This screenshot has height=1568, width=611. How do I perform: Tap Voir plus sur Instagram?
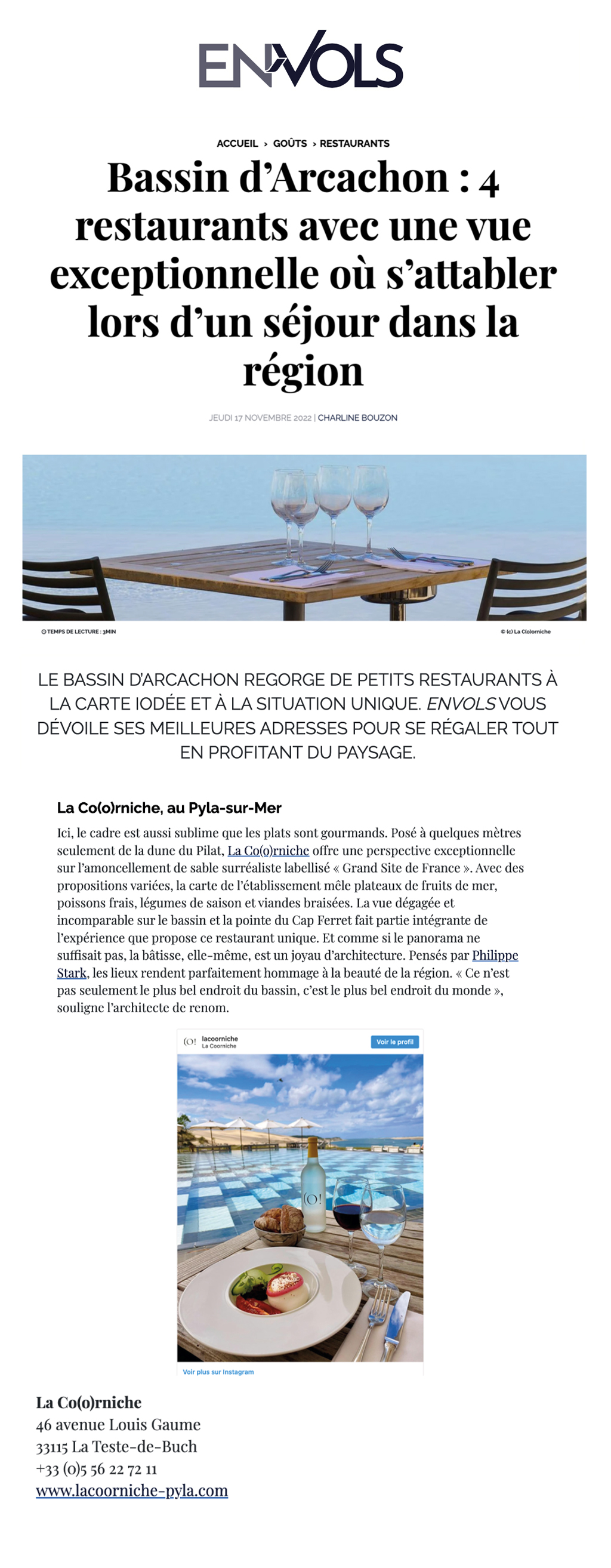click(x=218, y=1372)
